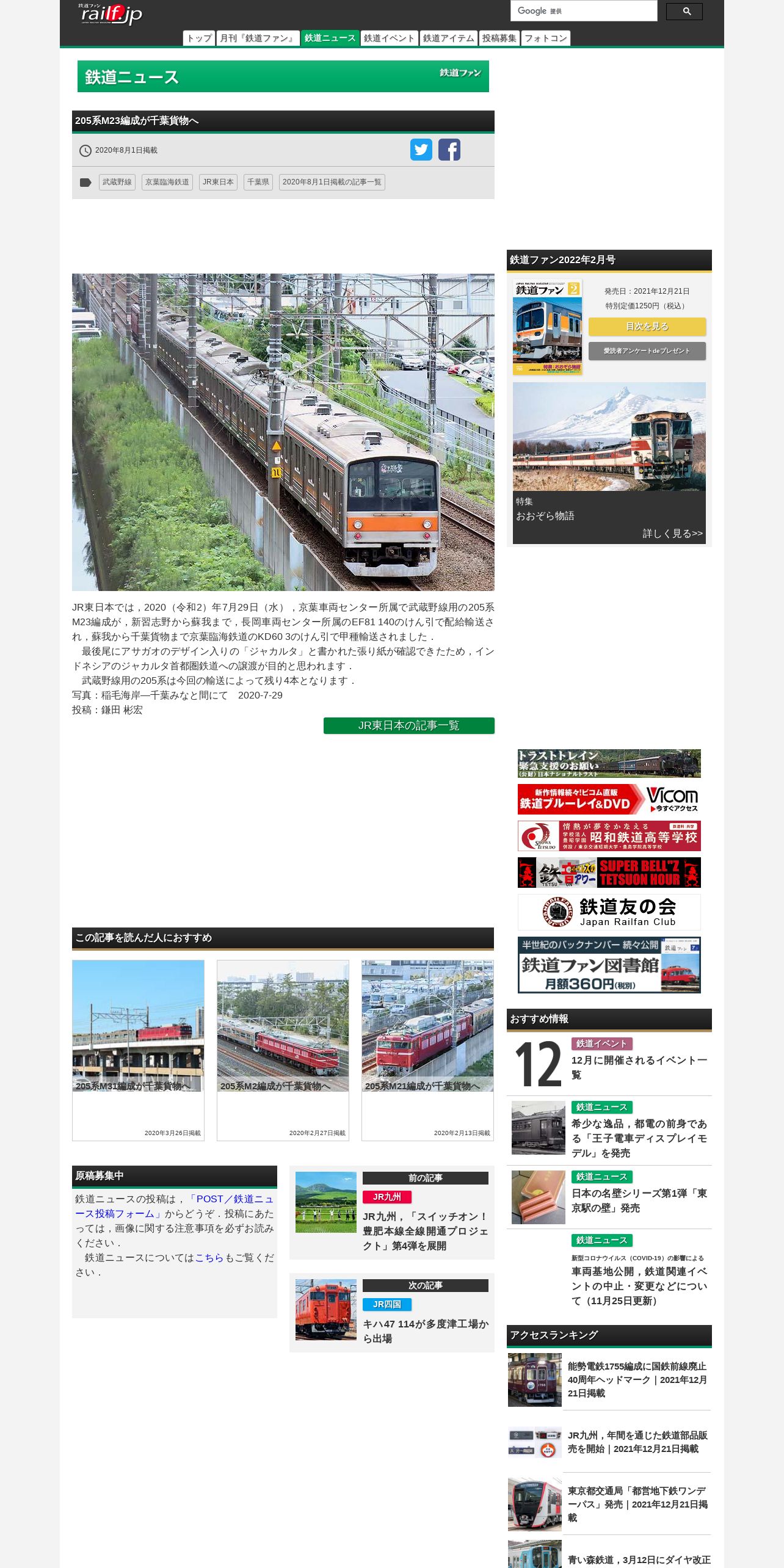The width and height of the screenshot is (784, 1568).
Task: Tap the search magnifier button
Action: point(684,12)
